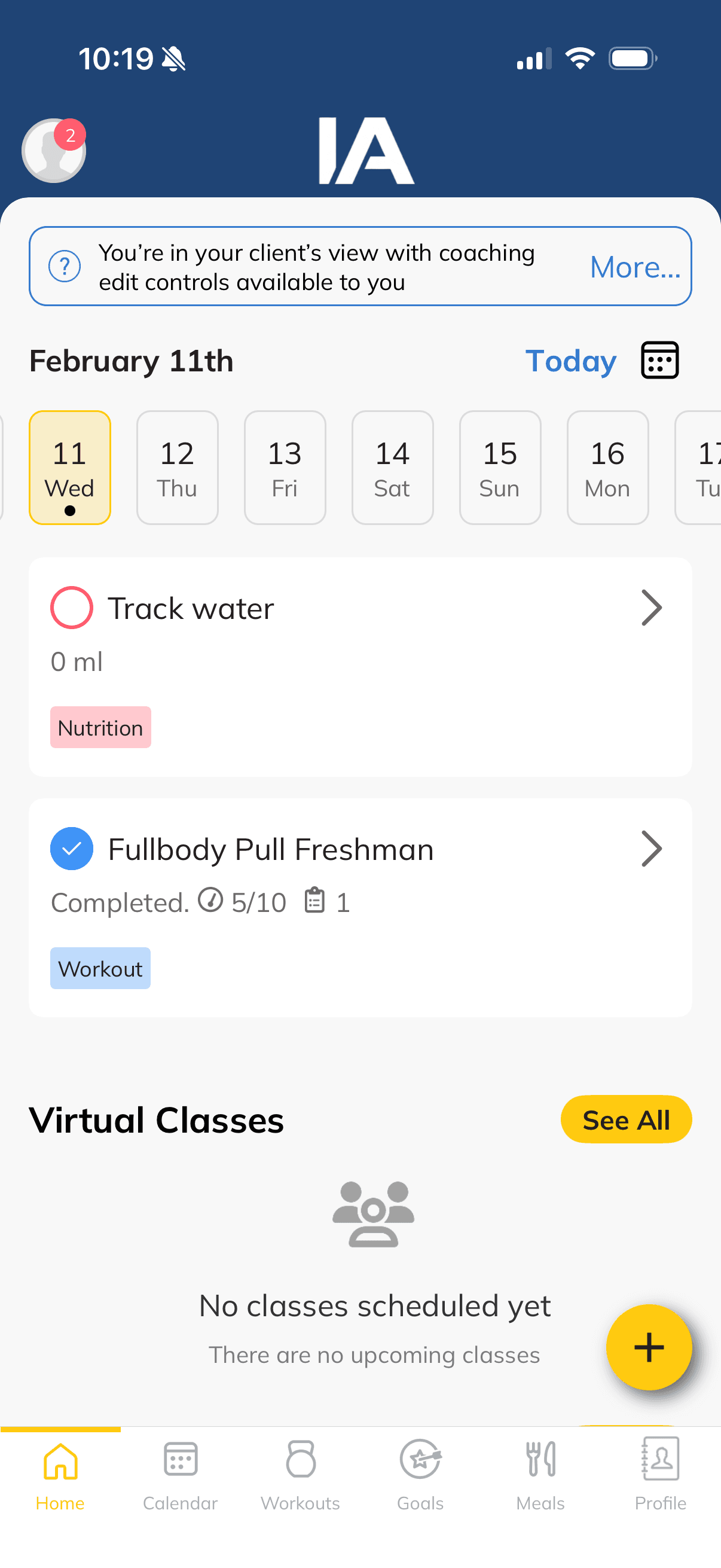Screen dimensions: 721x1568
Task: Click the See All virtual classes button
Action: click(626, 1119)
